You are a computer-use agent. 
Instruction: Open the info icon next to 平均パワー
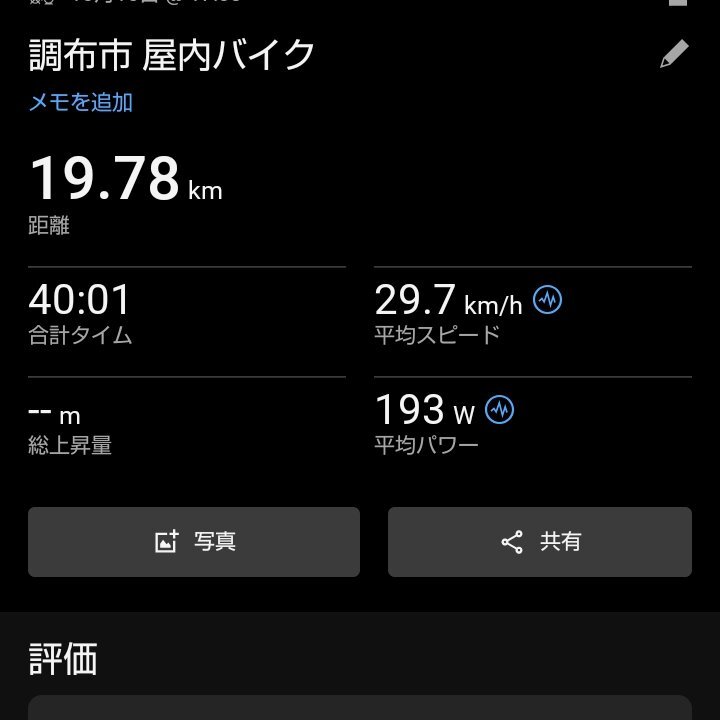tap(499, 410)
